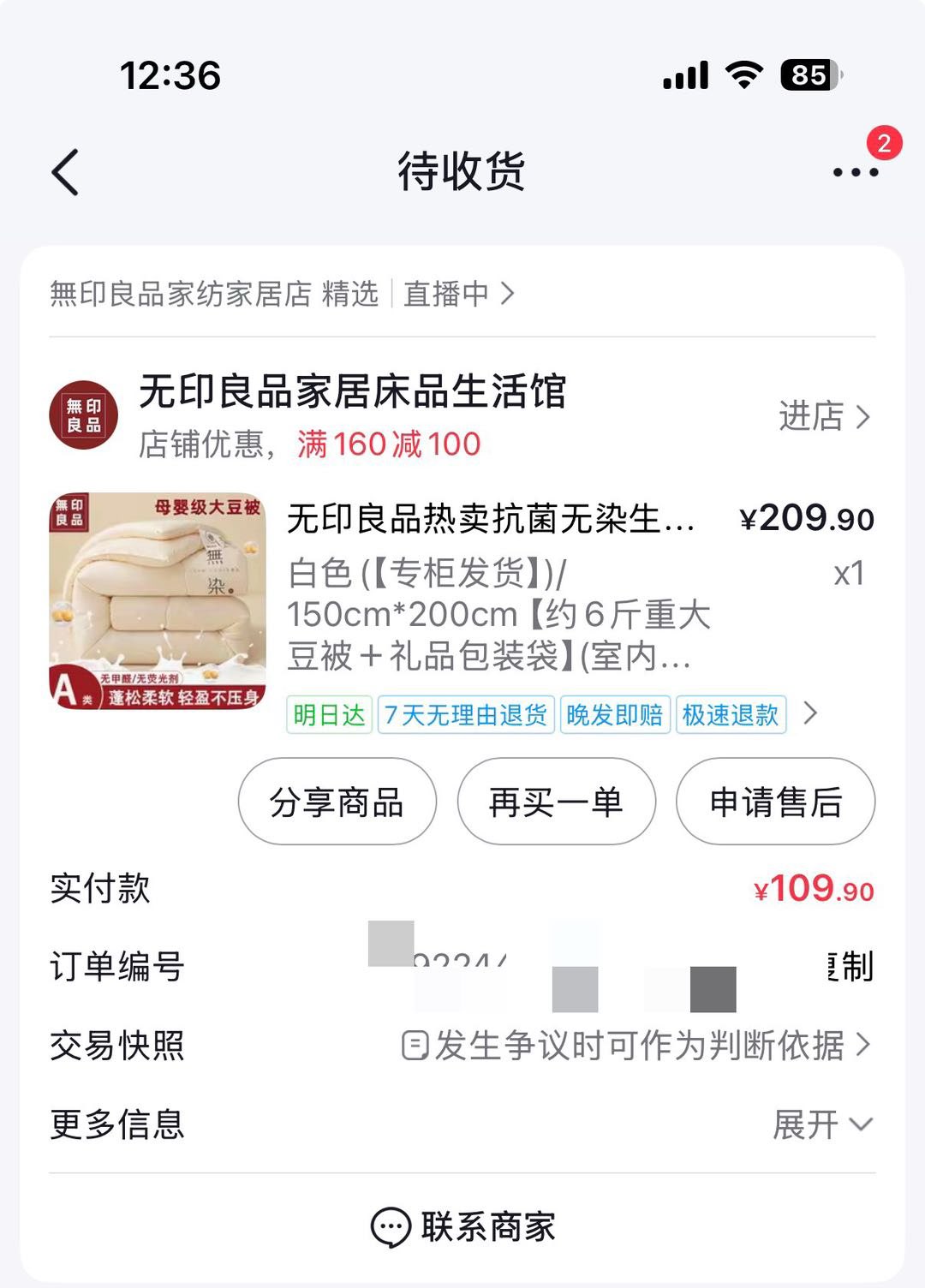Image resolution: width=925 pixels, height=1288 pixels.
Task: Buy again with 再买一单
Action: 557,802
